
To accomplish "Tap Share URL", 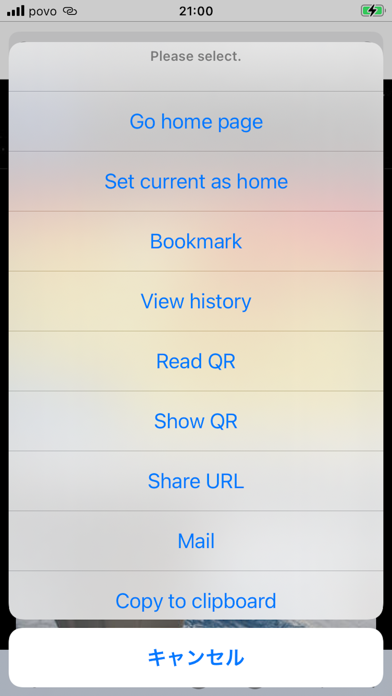I will [196, 481].
